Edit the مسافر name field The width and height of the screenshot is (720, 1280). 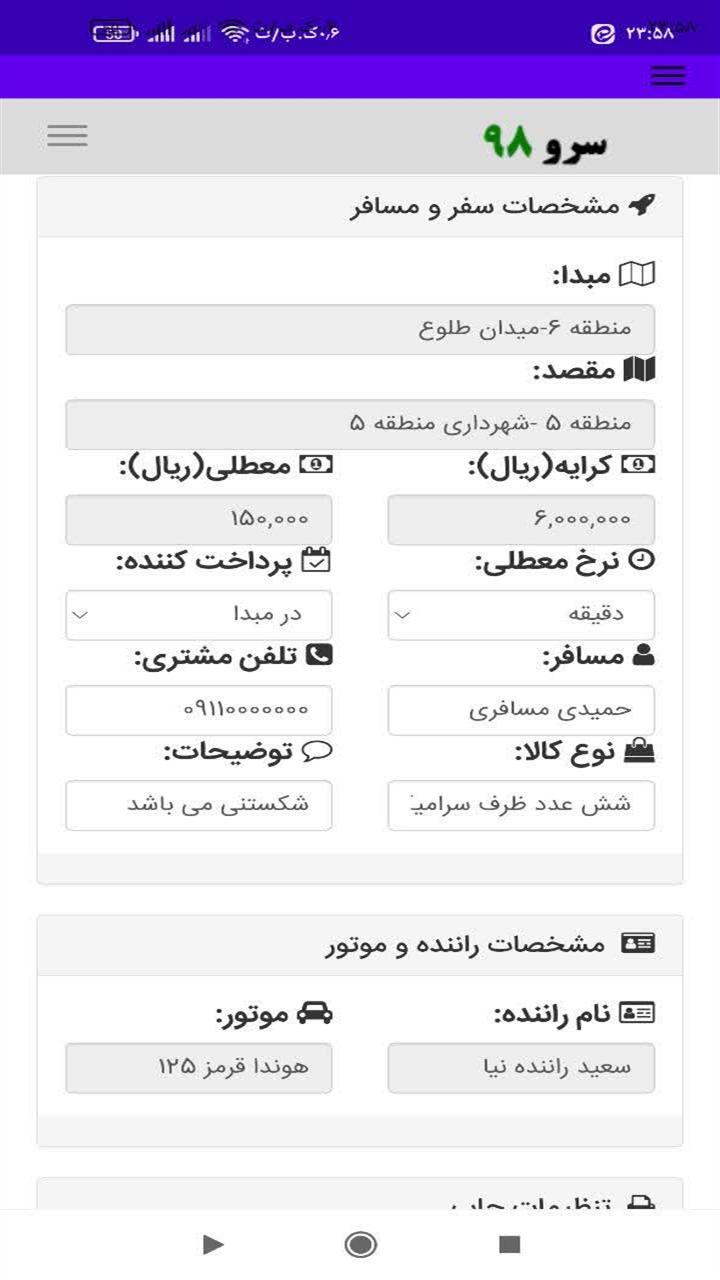coord(521,710)
